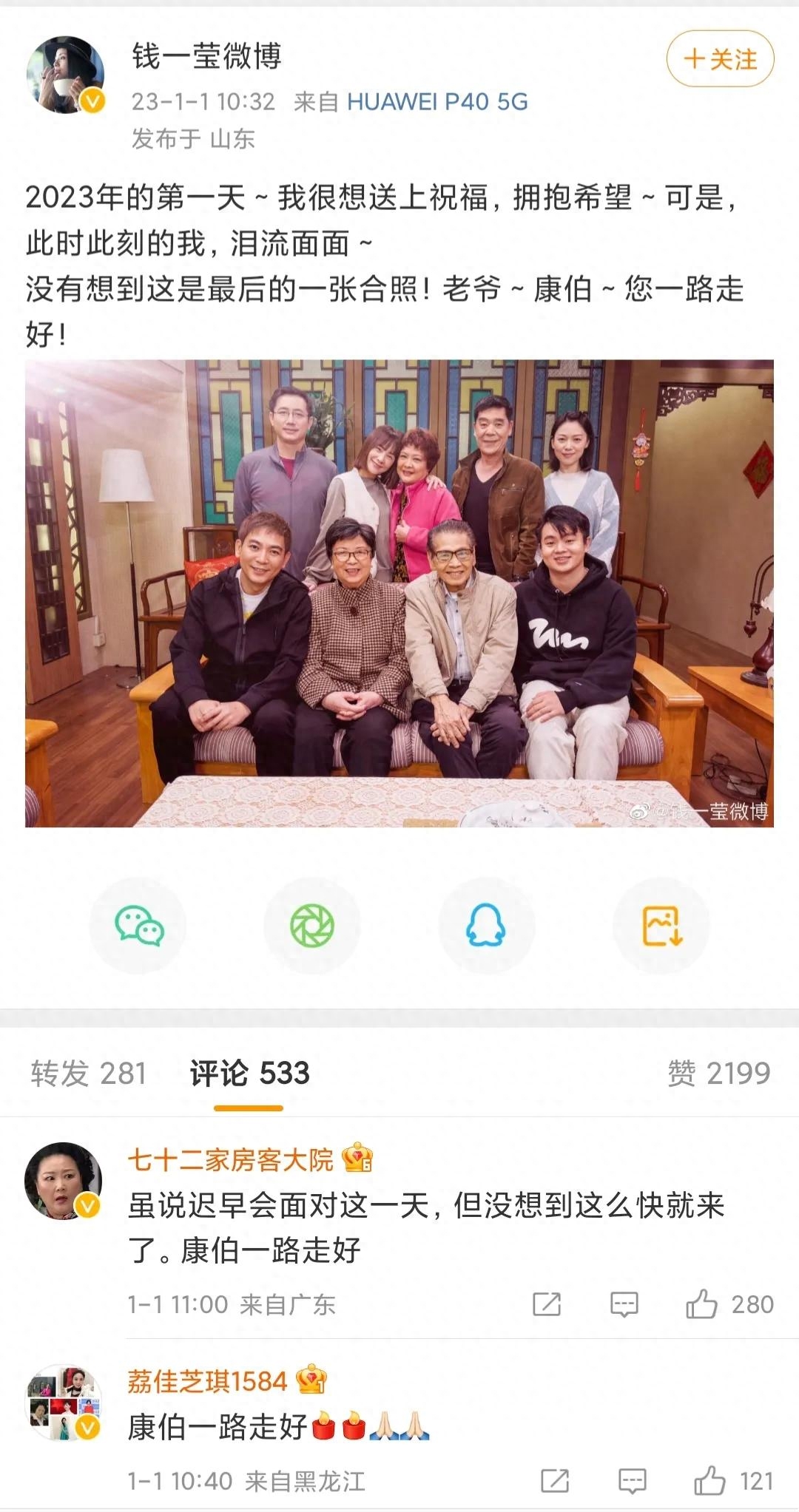Repost the comment by 荔佳芝琪1584
This screenshot has width=799, height=1512.
[555, 1481]
